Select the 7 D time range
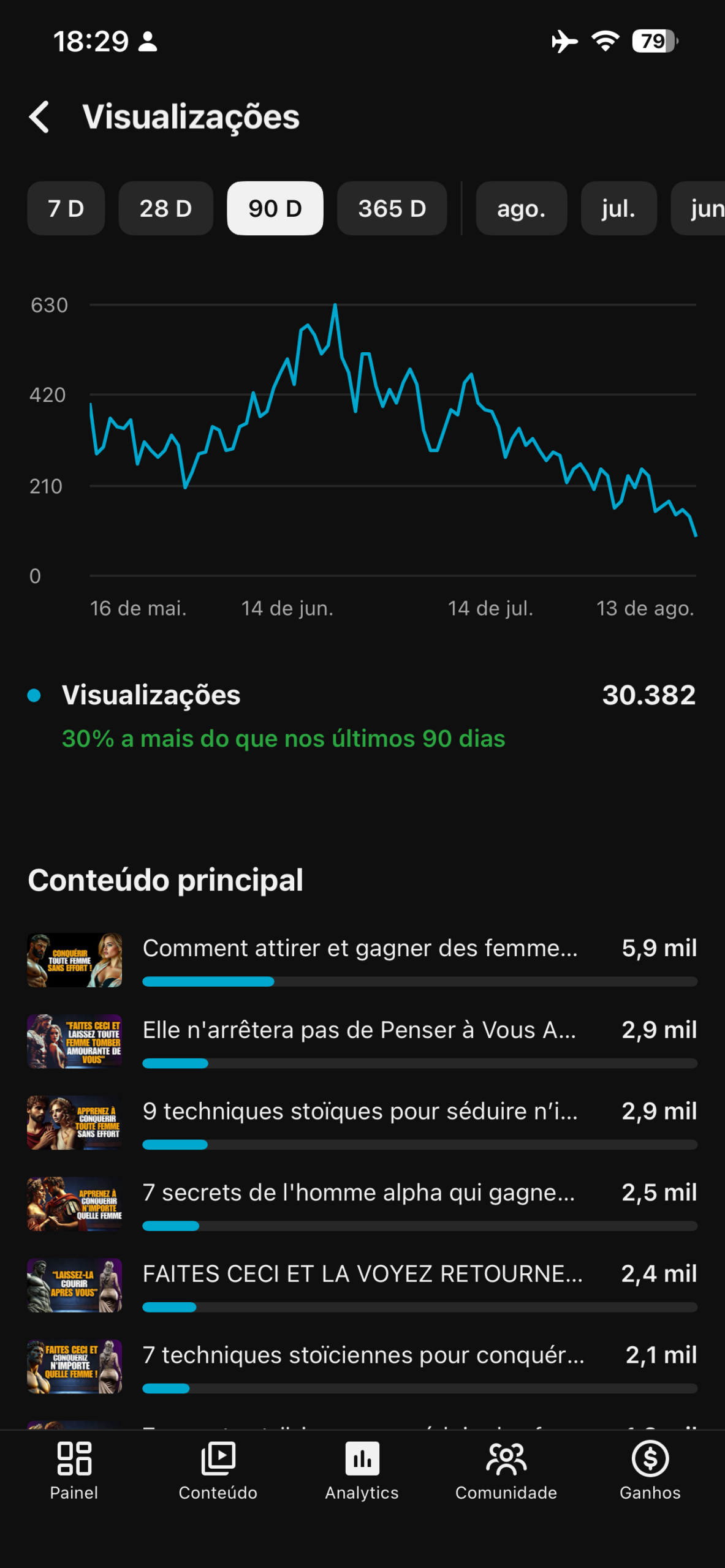Image resolution: width=725 pixels, height=1568 pixels. [x=66, y=208]
